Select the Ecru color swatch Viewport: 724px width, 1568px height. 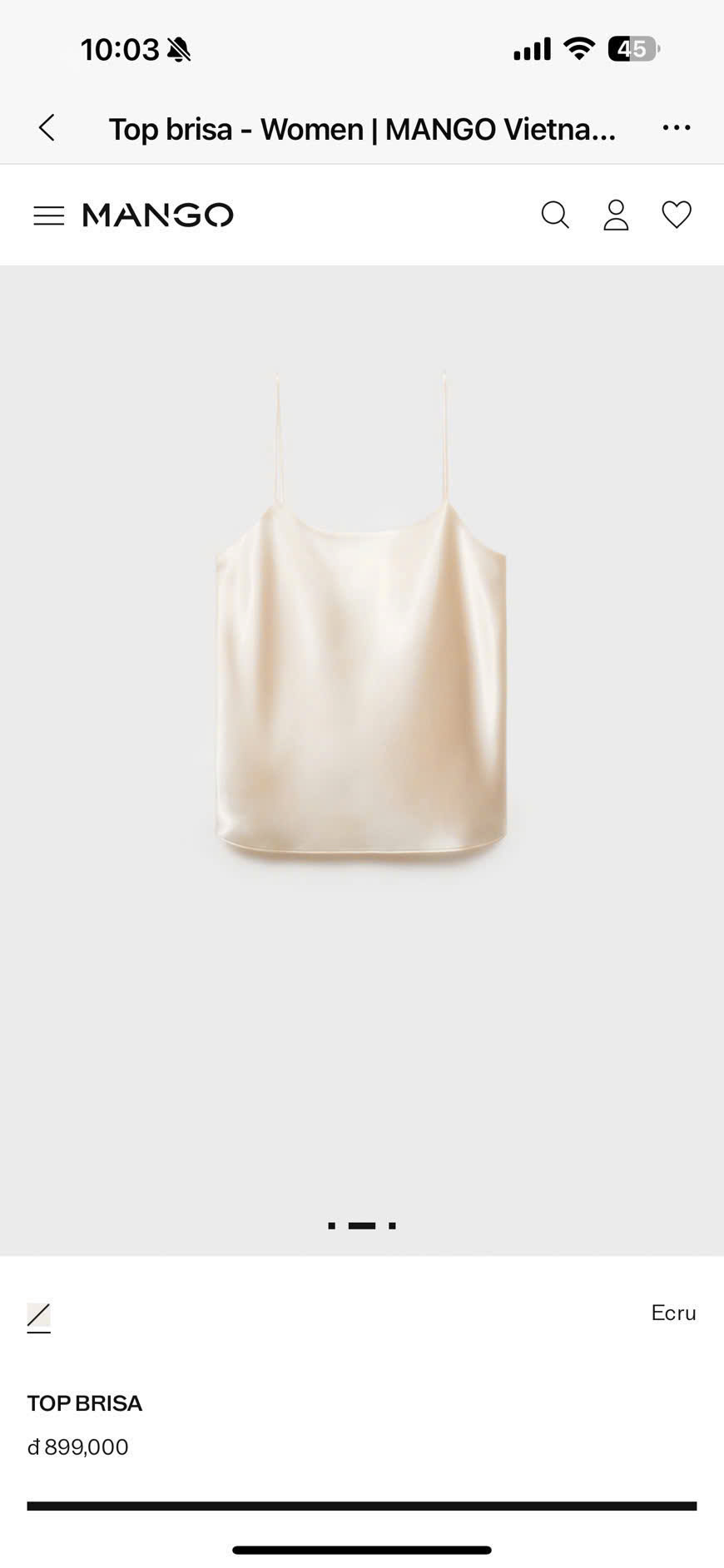pyautogui.click(x=39, y=1316)
